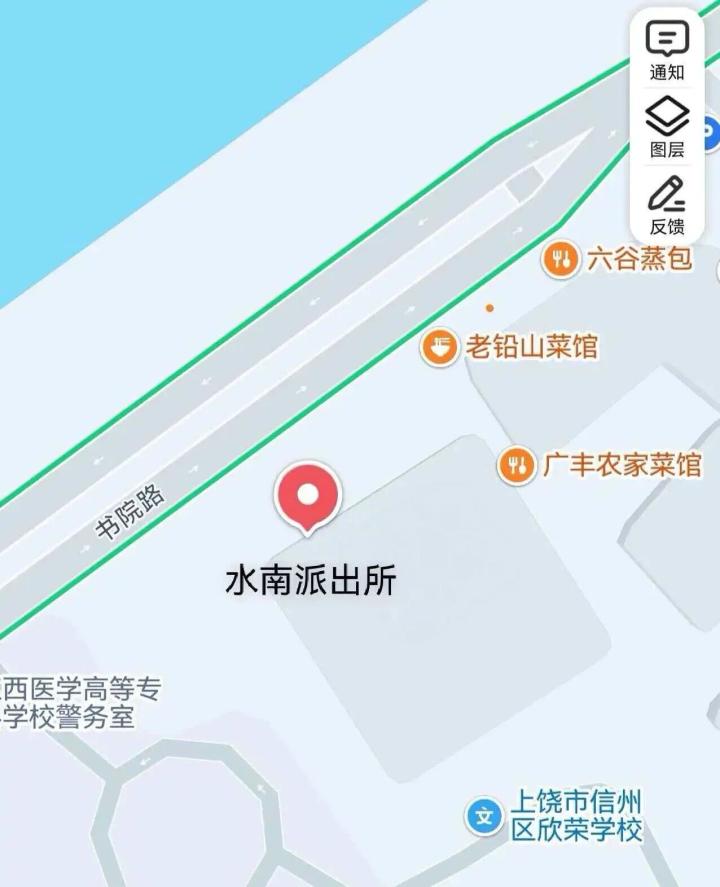Select the 广丰农家菜馆 restaurant marker
Image resolution: width=720 pixels, height=887 pixels.
(517, 466)
